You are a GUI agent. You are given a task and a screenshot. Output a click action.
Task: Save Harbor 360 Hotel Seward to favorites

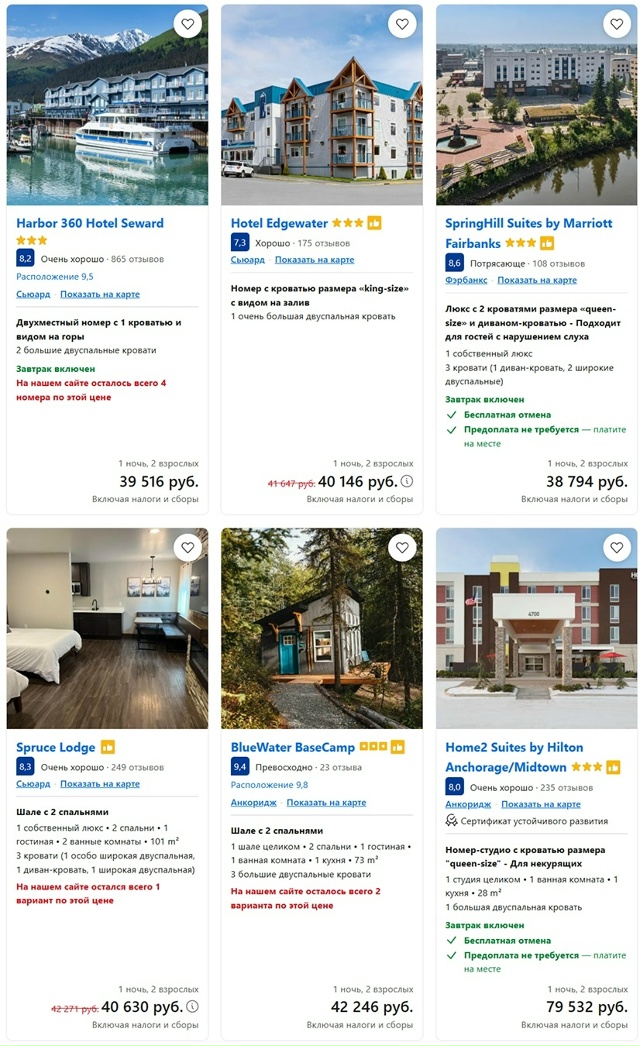[x=187, y=24]
